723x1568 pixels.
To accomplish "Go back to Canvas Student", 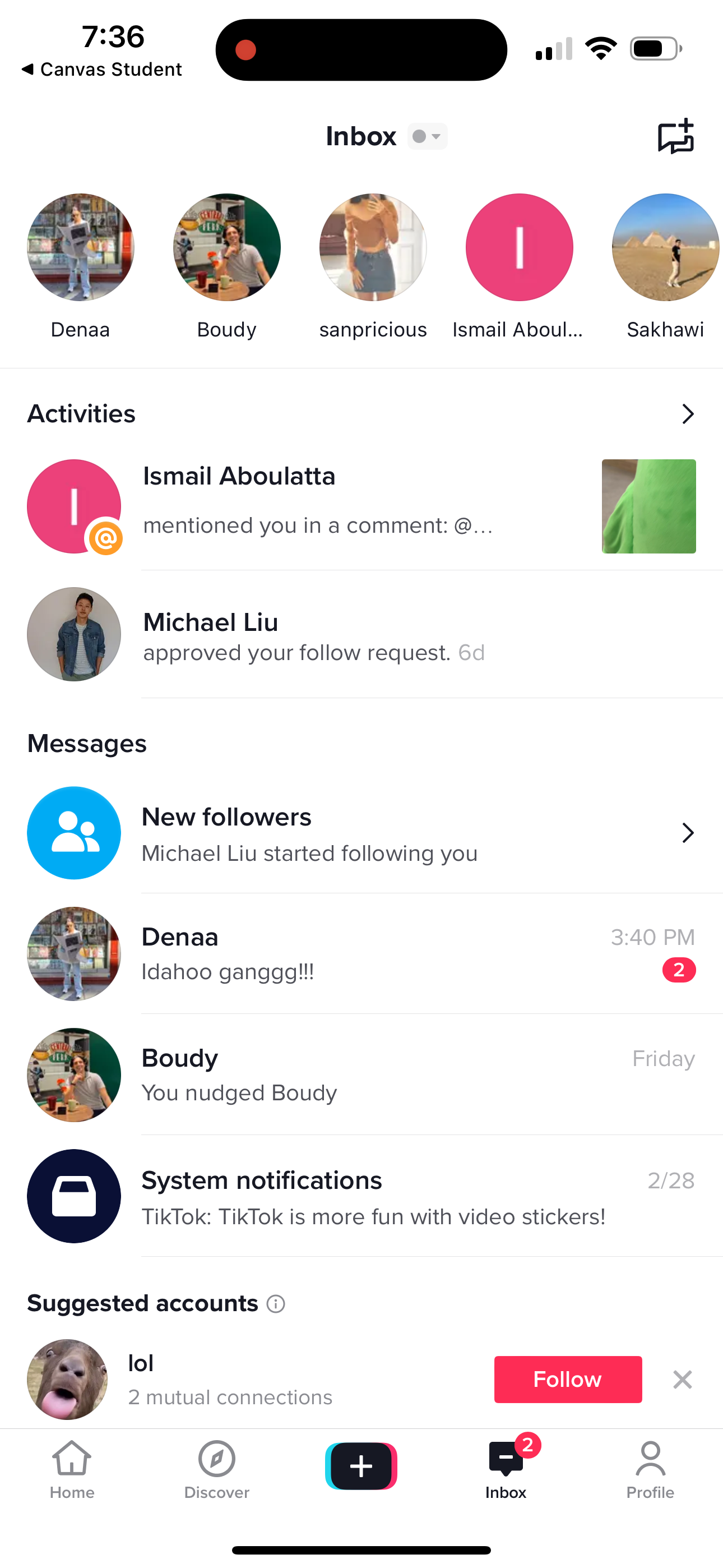I will click(101, 69).
